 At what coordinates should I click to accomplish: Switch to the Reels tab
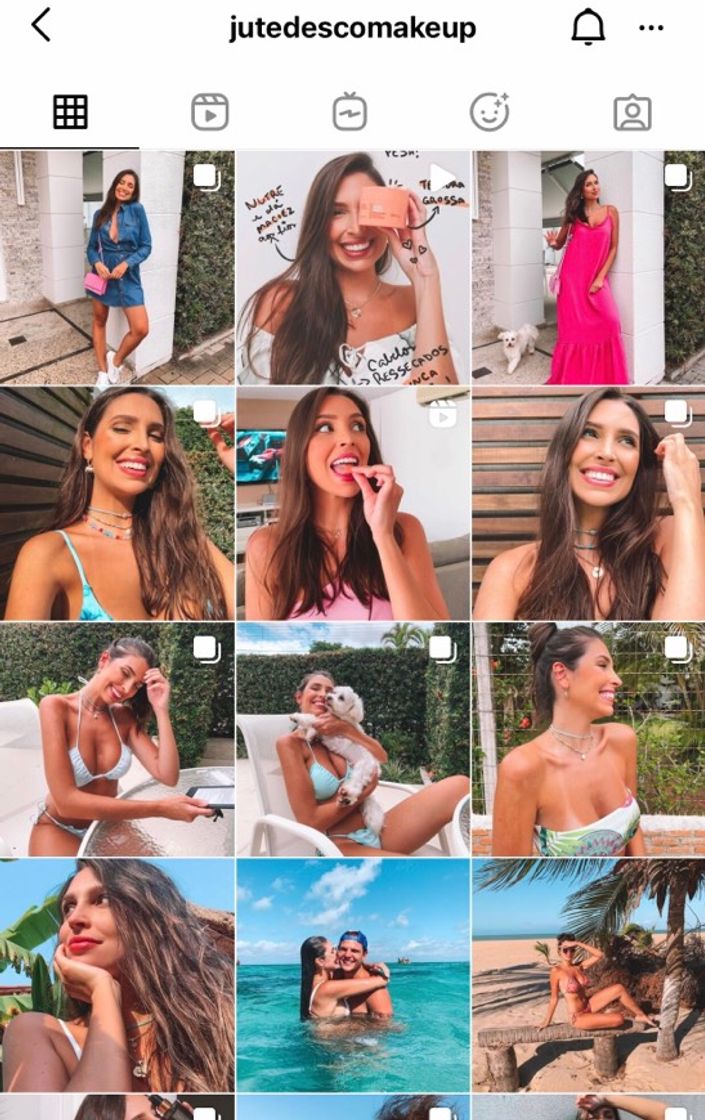tap(210, 112)
